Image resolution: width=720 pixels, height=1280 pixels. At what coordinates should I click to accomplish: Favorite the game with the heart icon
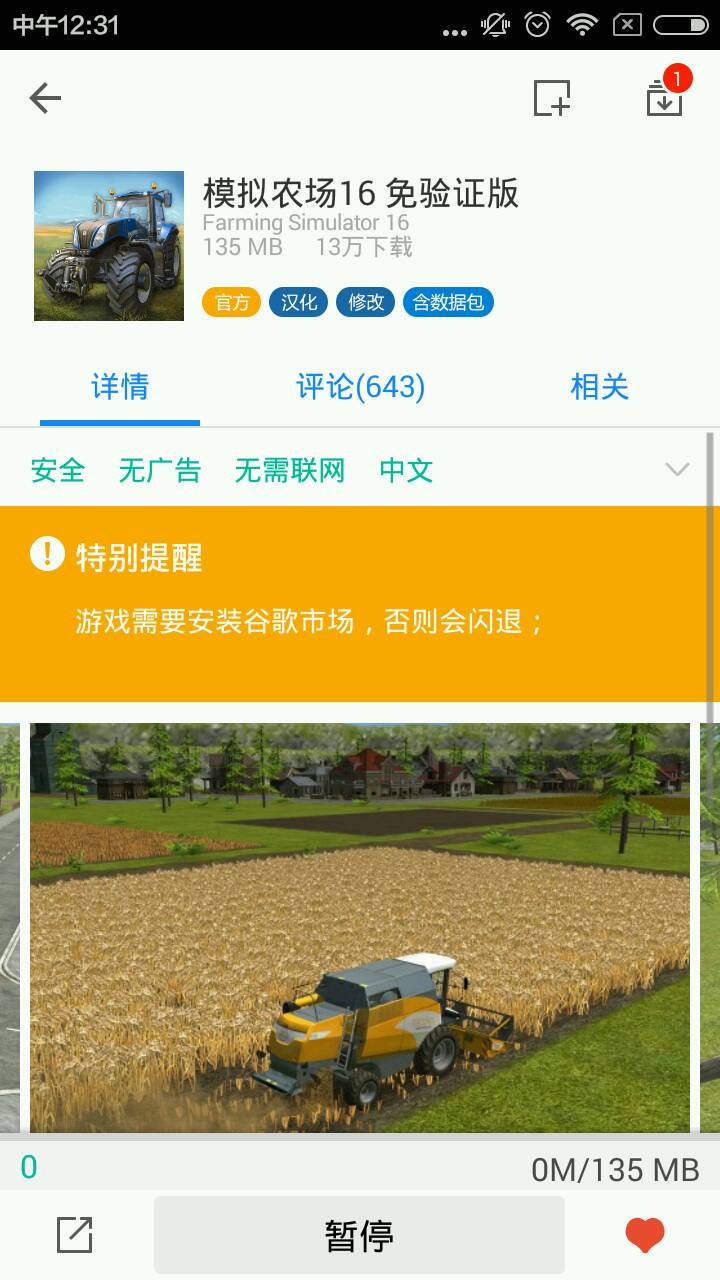(x=645, y=1235)
